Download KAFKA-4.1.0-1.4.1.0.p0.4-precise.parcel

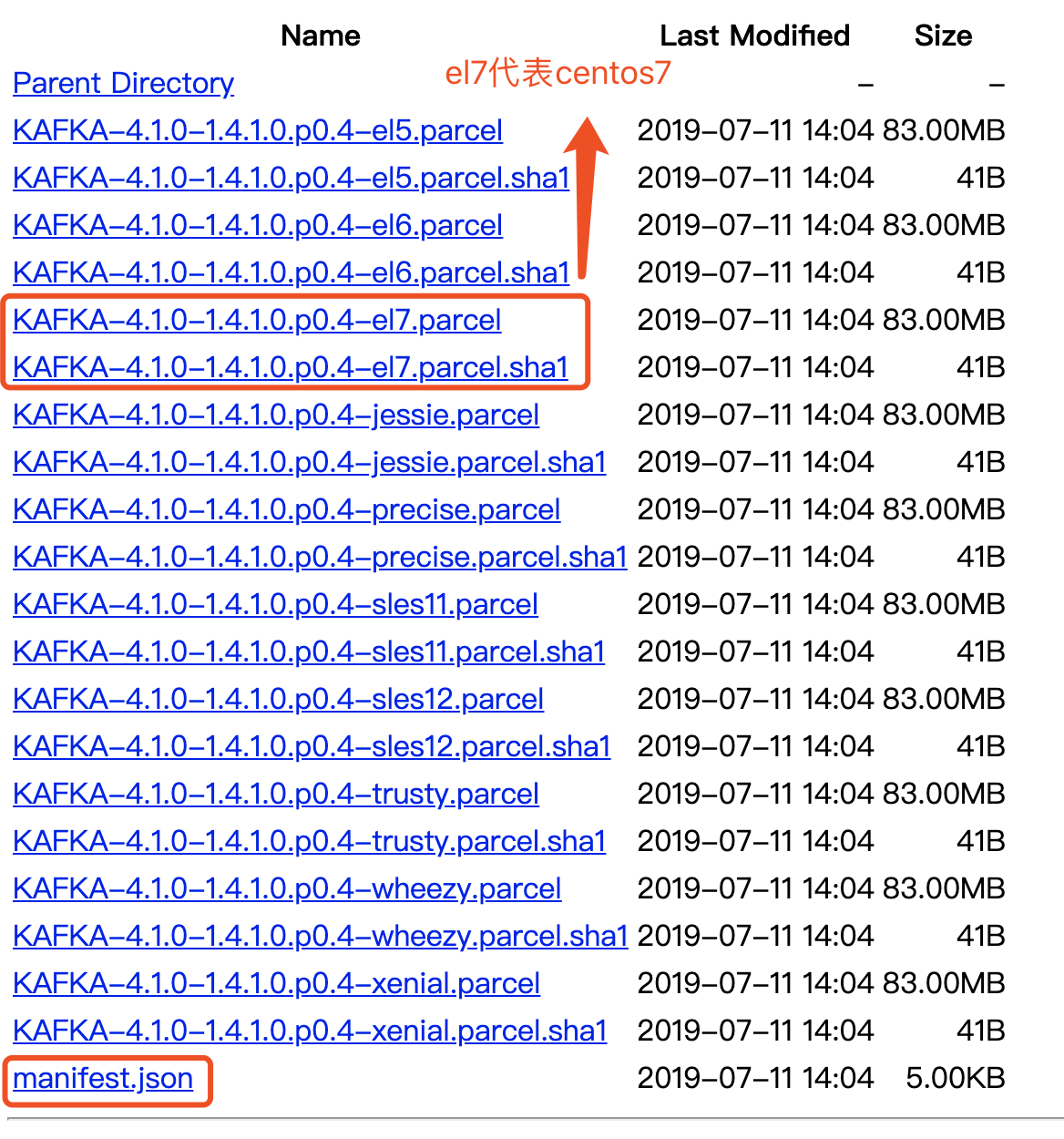(285, 509)
